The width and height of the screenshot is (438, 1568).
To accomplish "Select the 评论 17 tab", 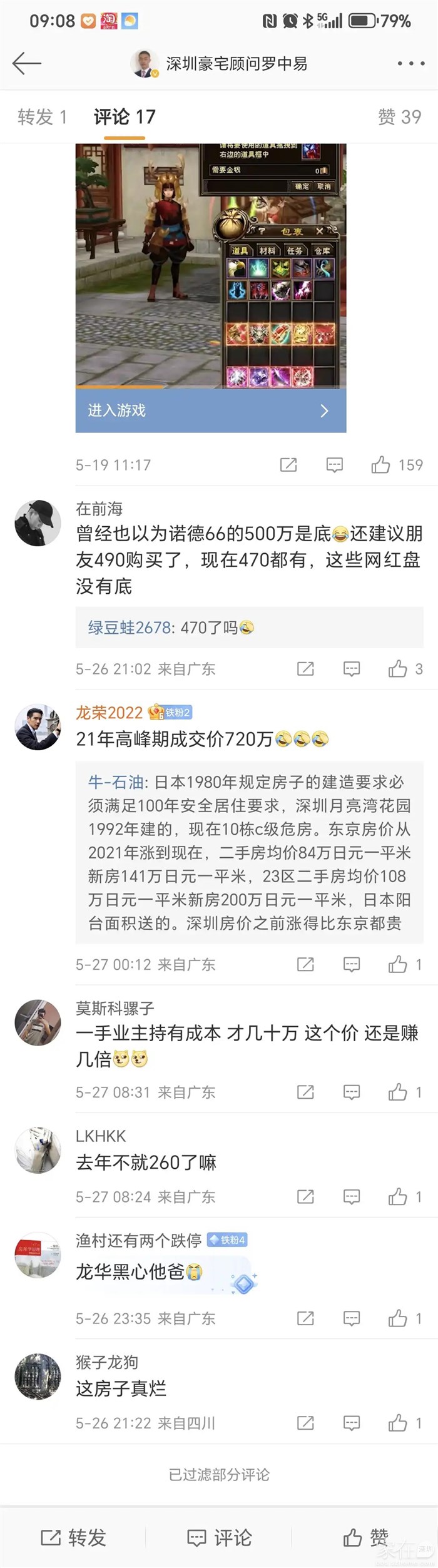I will click(x=125, y=117).
